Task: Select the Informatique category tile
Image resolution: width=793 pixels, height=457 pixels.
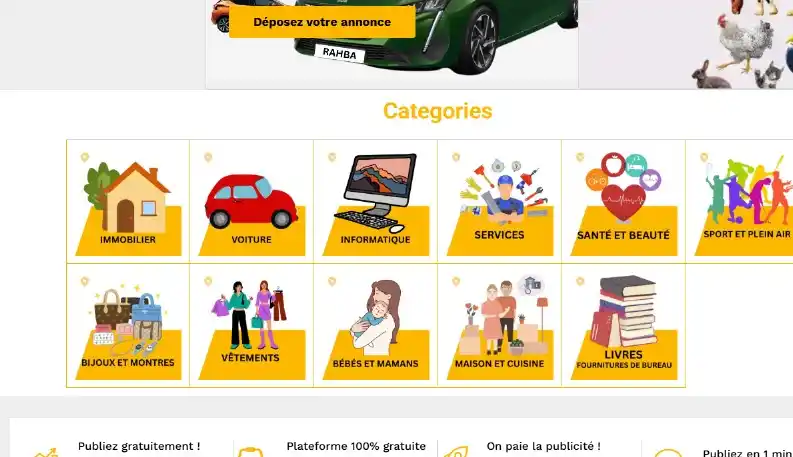Action: [375, 202]
